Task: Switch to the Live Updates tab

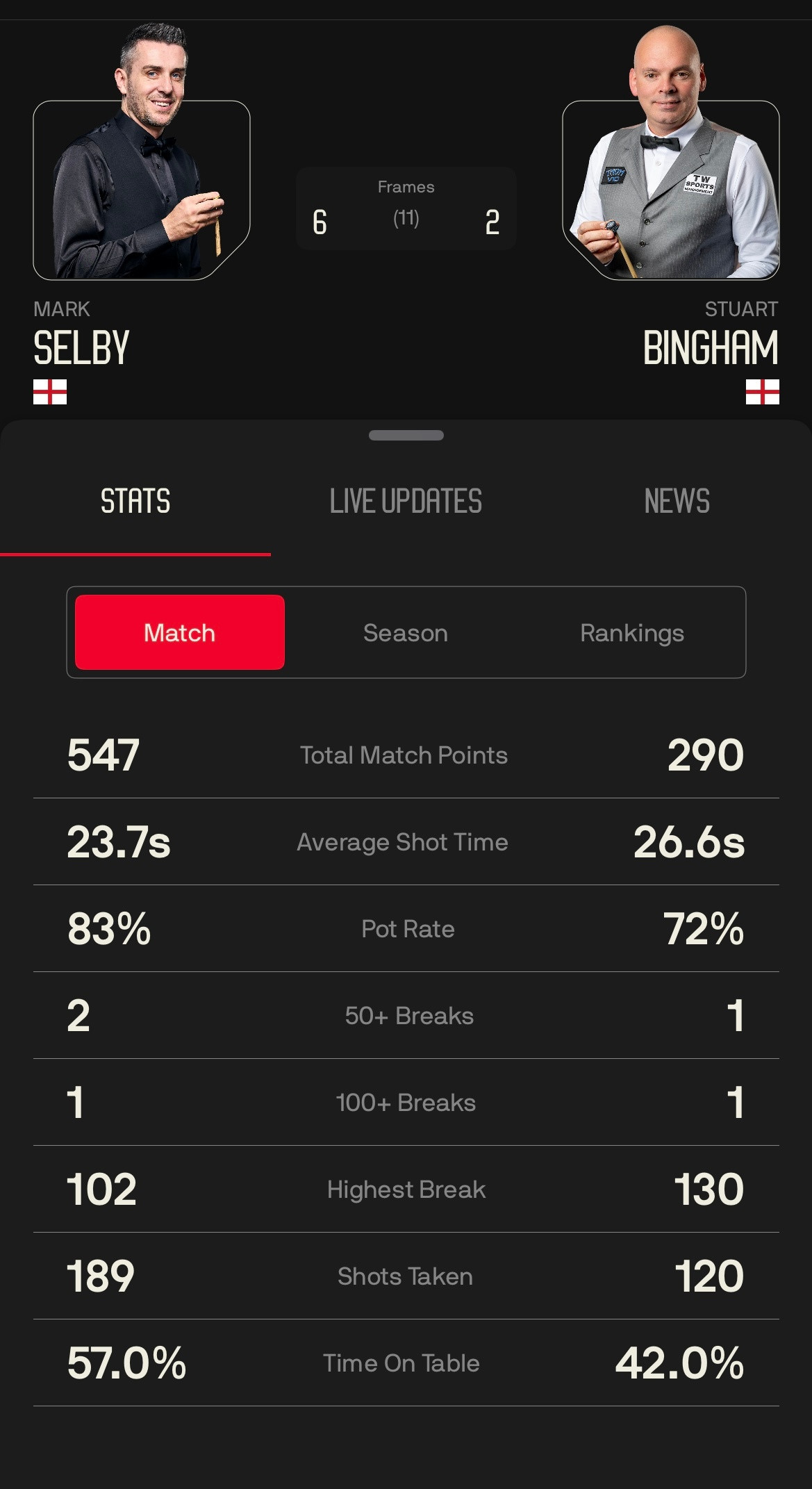Action: [406, 501]
